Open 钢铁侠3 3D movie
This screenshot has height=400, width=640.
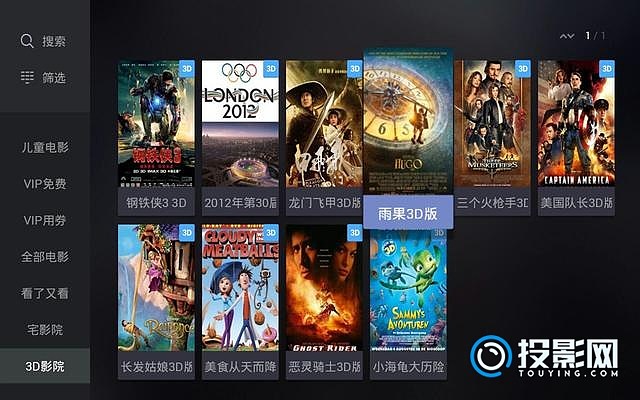click(156, 125)
